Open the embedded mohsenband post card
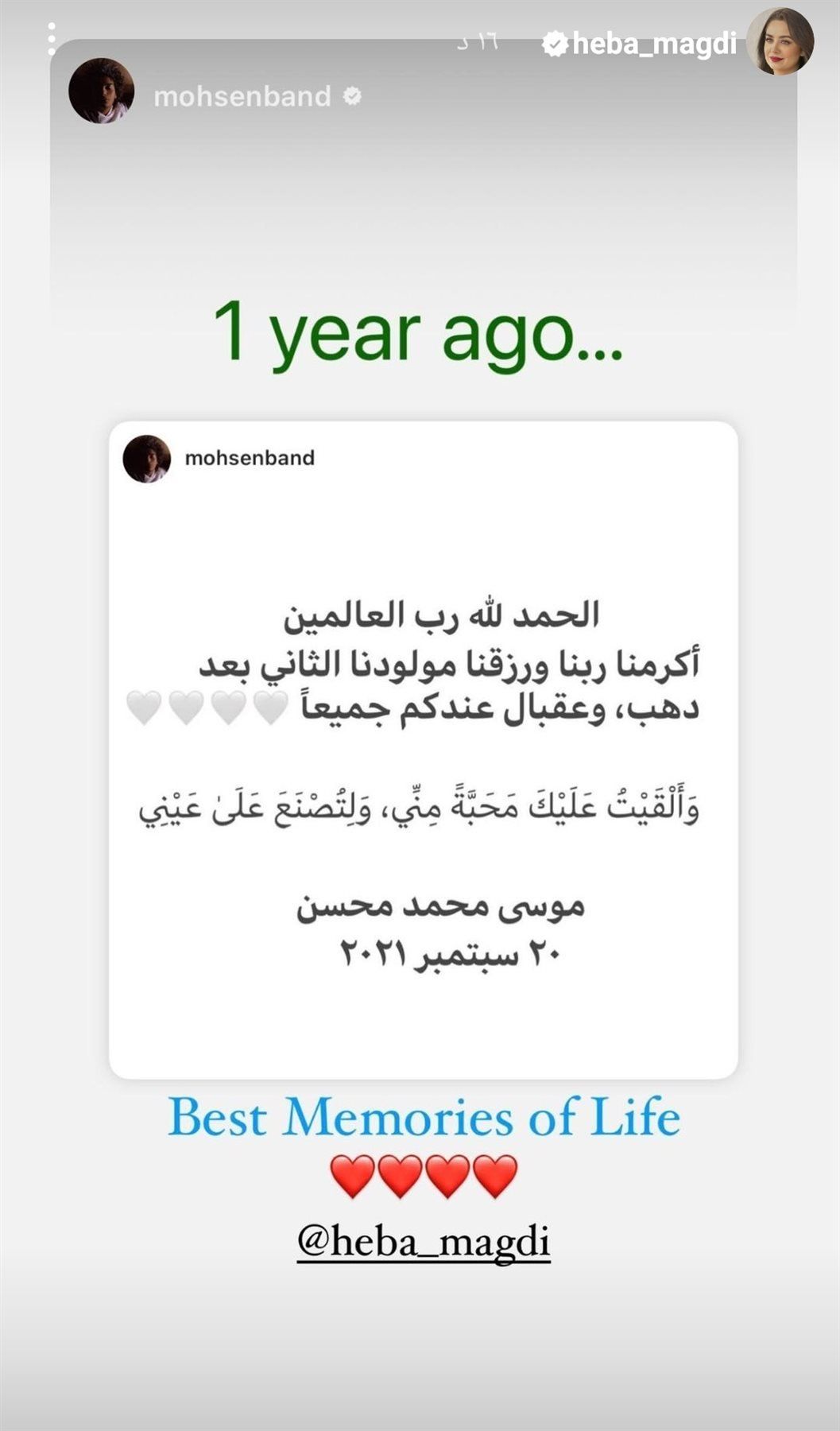This screenshot has height=1431, width=840. [x=423, y=749]
